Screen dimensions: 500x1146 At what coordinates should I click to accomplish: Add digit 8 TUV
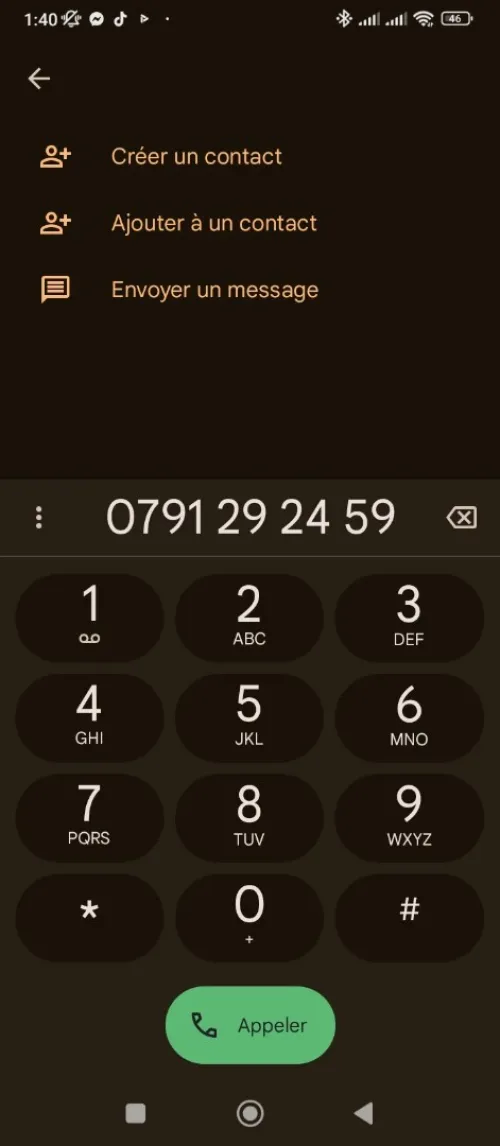point(249,818)
